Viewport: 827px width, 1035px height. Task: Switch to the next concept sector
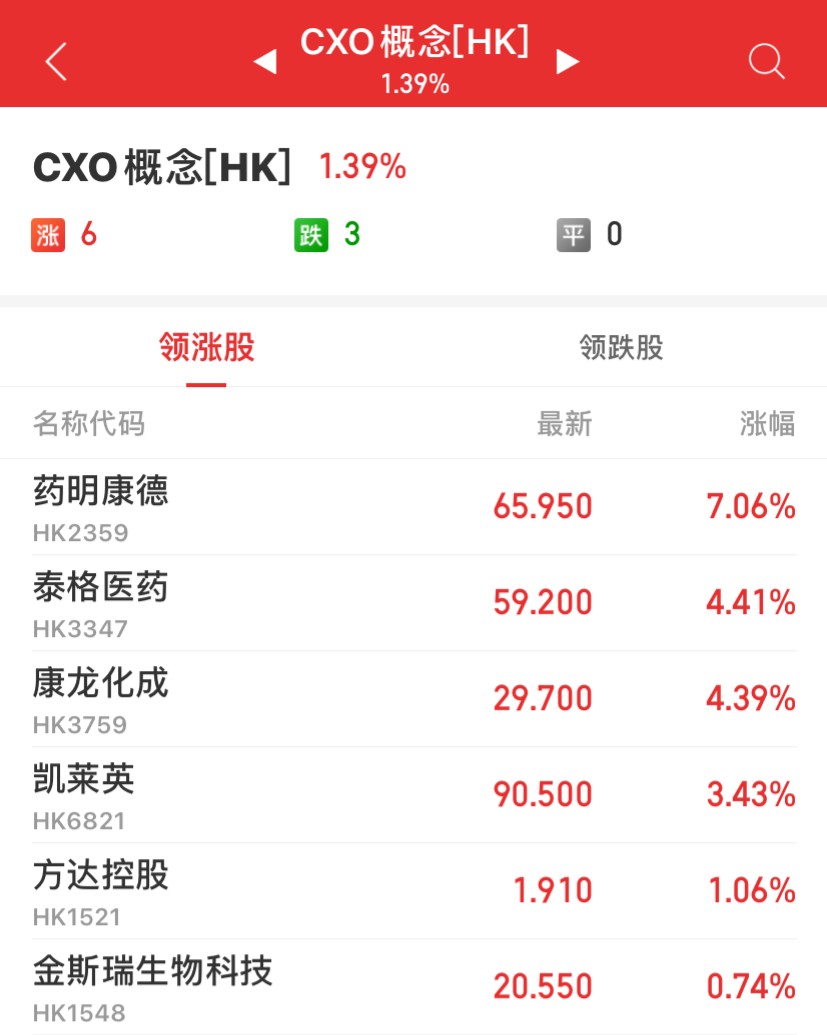click(x=568, y=62)
